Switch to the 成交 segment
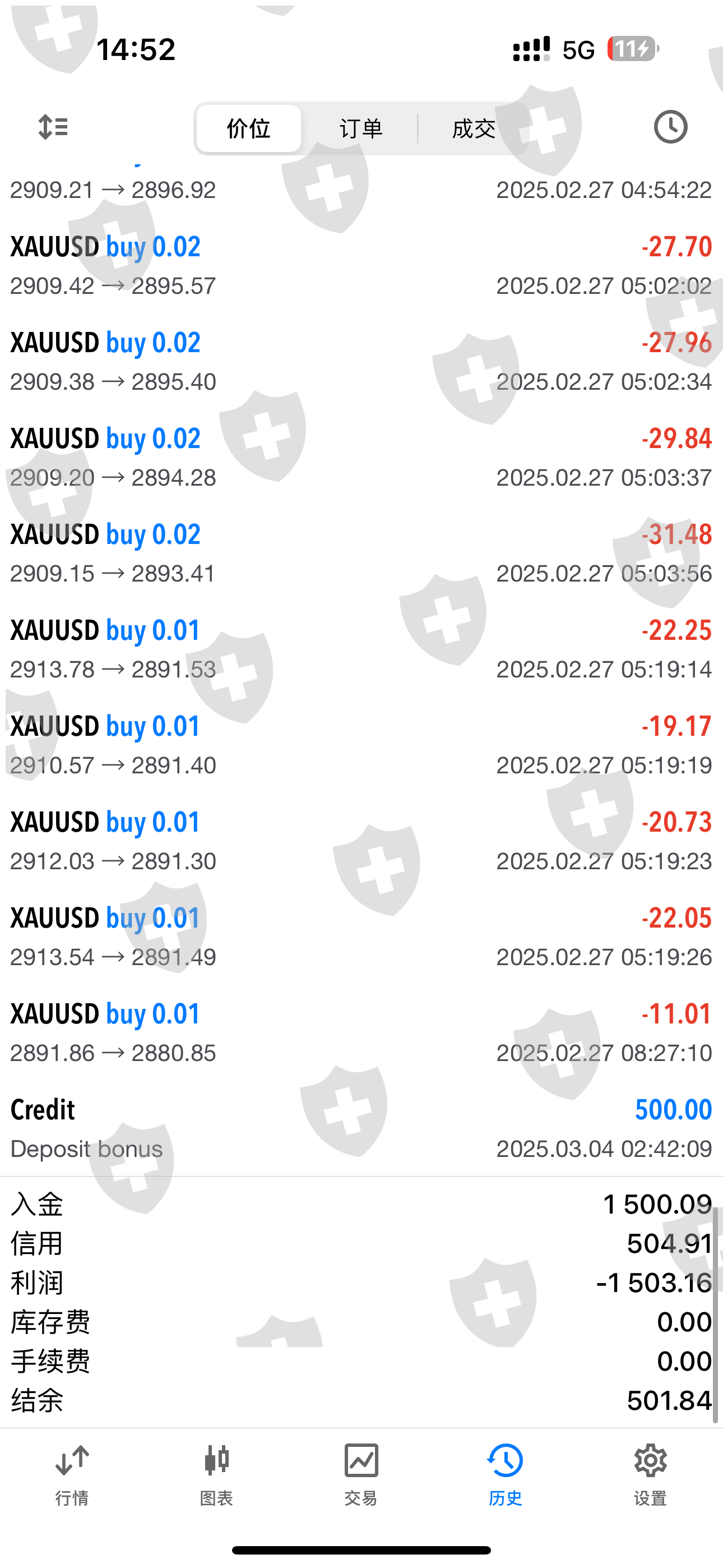 tap(474, 128)
